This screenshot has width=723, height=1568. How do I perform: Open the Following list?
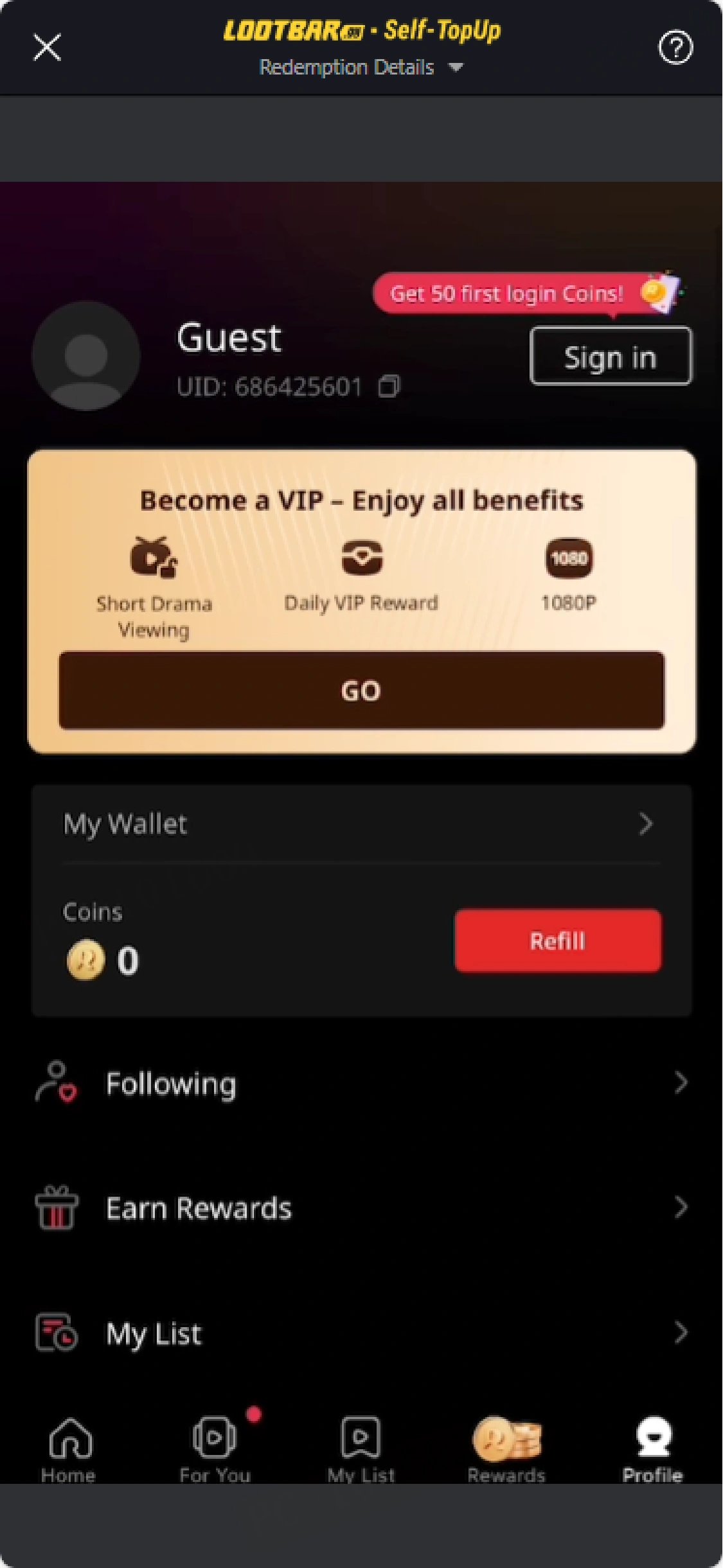tap(360, 1084)
